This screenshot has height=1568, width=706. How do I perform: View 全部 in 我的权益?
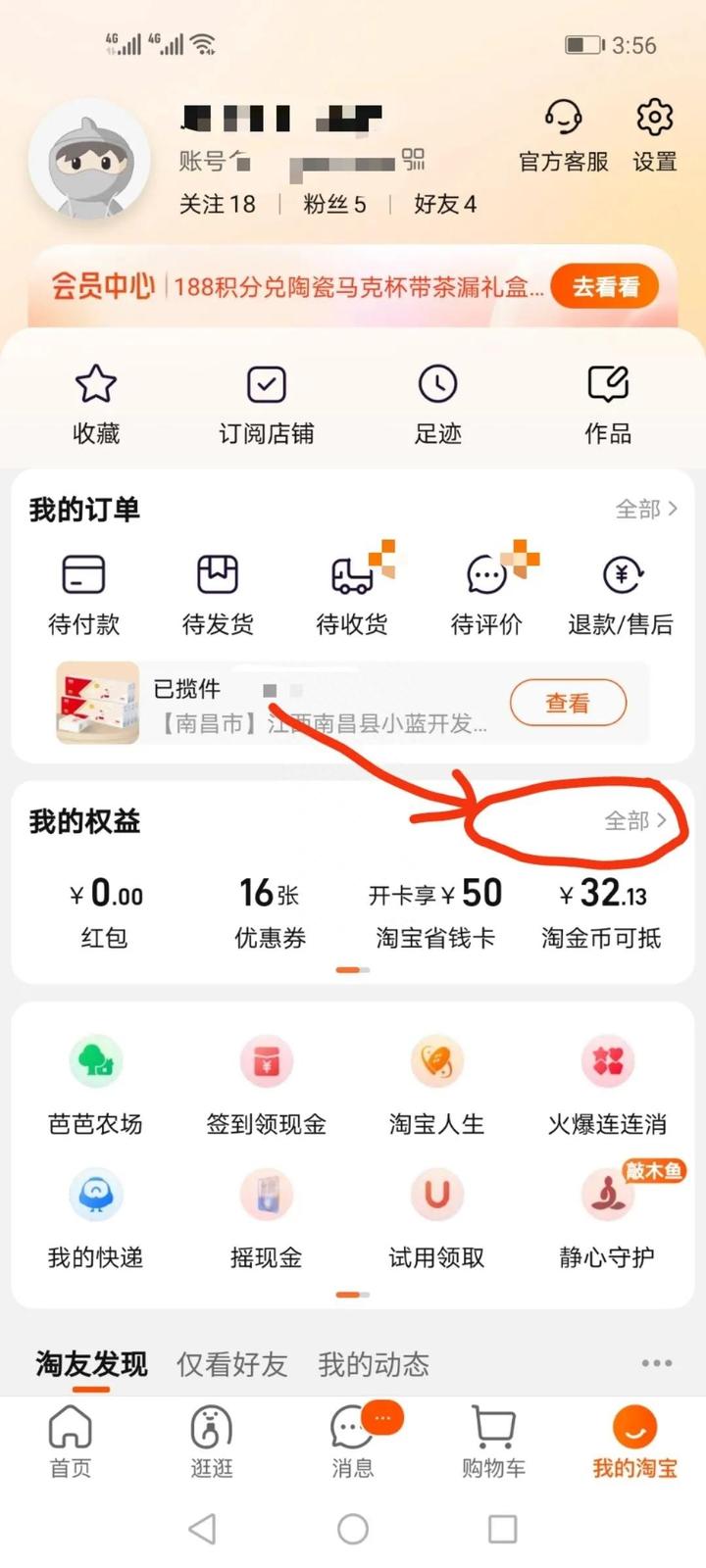tap(635, 820)
